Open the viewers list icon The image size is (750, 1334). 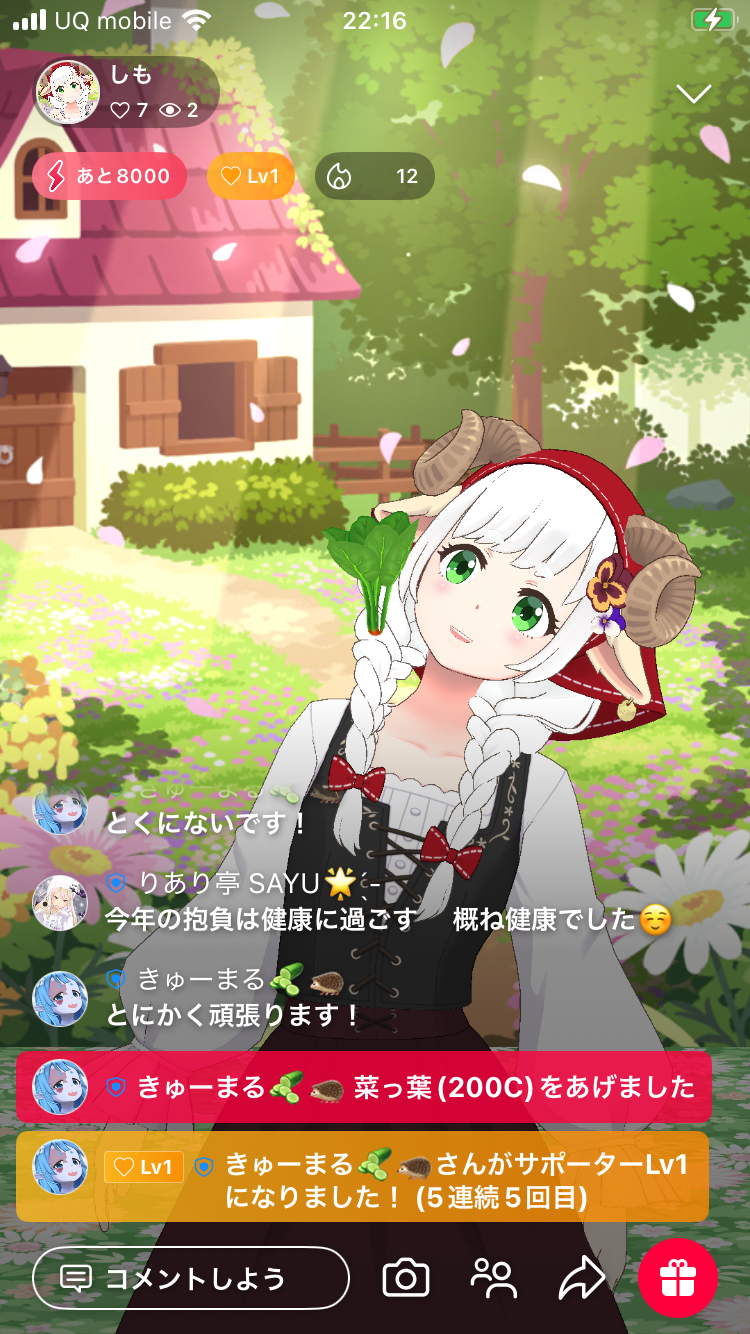pos(493,1278)
